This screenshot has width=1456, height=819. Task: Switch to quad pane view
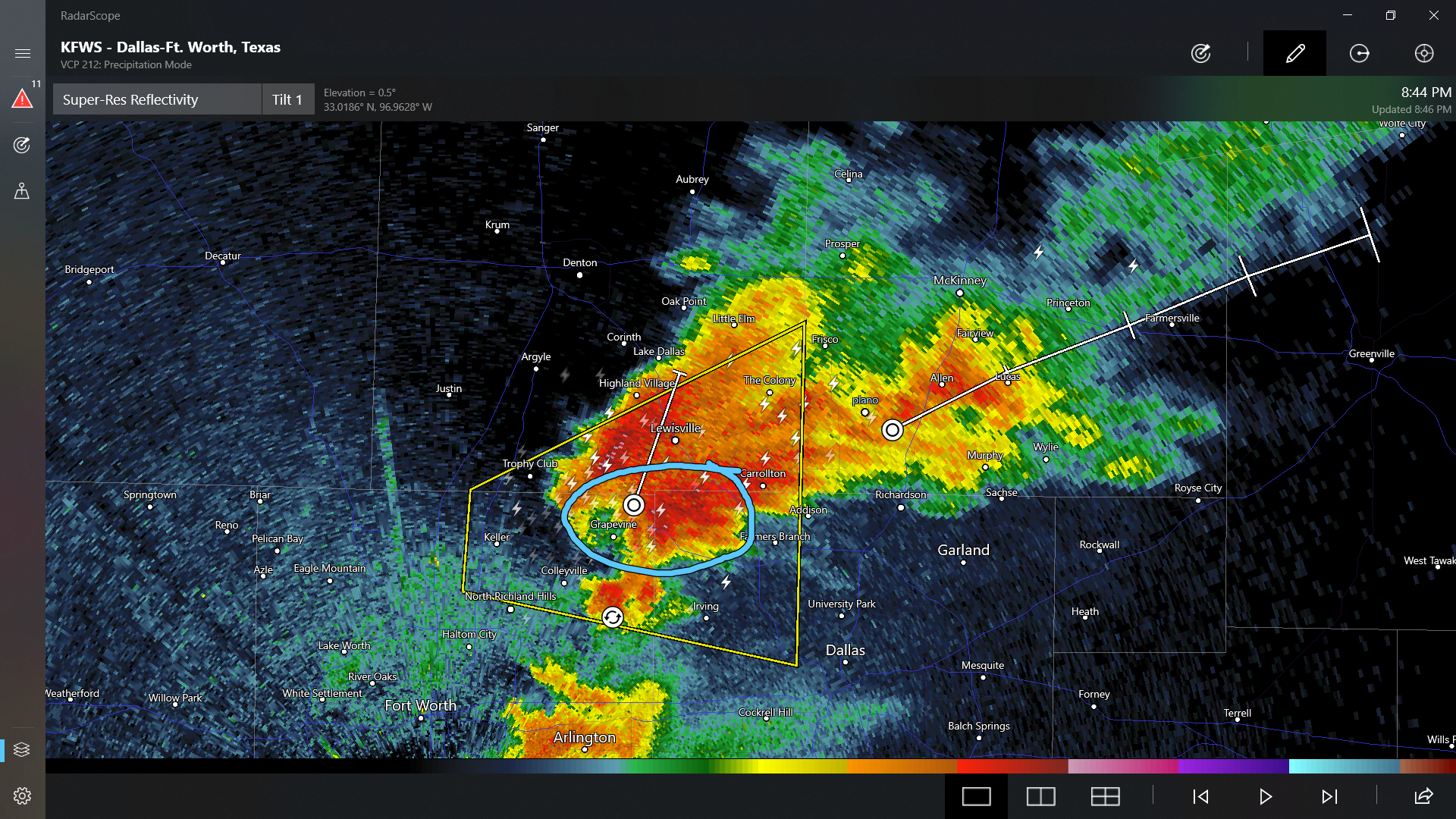point(1105,796)
